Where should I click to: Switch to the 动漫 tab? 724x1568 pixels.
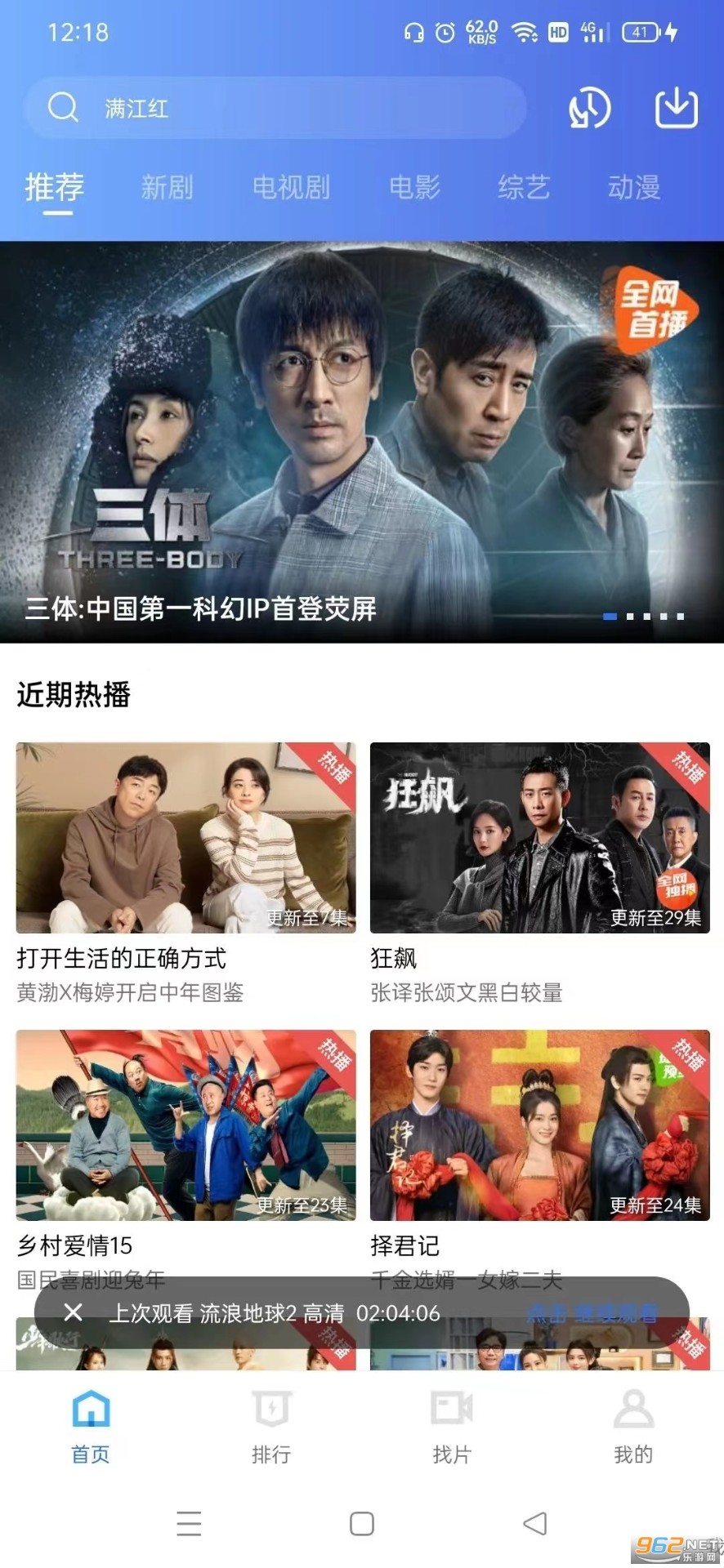pyautogui.click(x=632, y=188)
